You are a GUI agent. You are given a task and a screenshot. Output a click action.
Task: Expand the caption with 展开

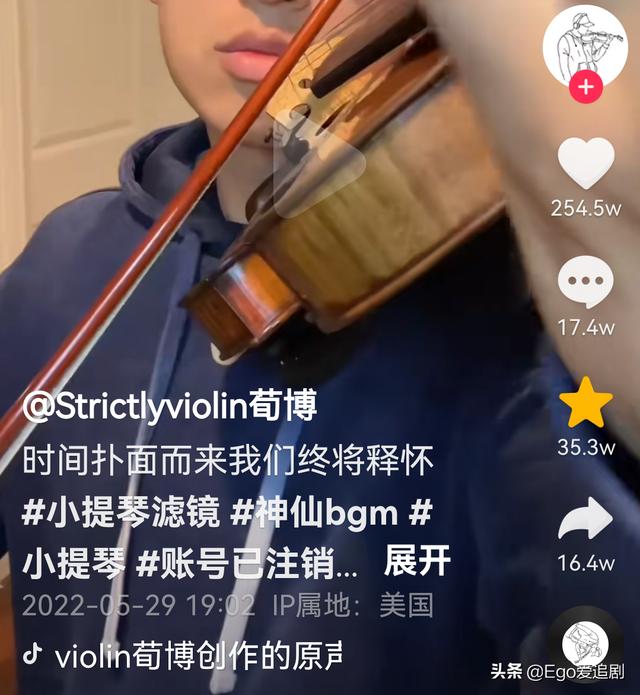pos(417,561)
